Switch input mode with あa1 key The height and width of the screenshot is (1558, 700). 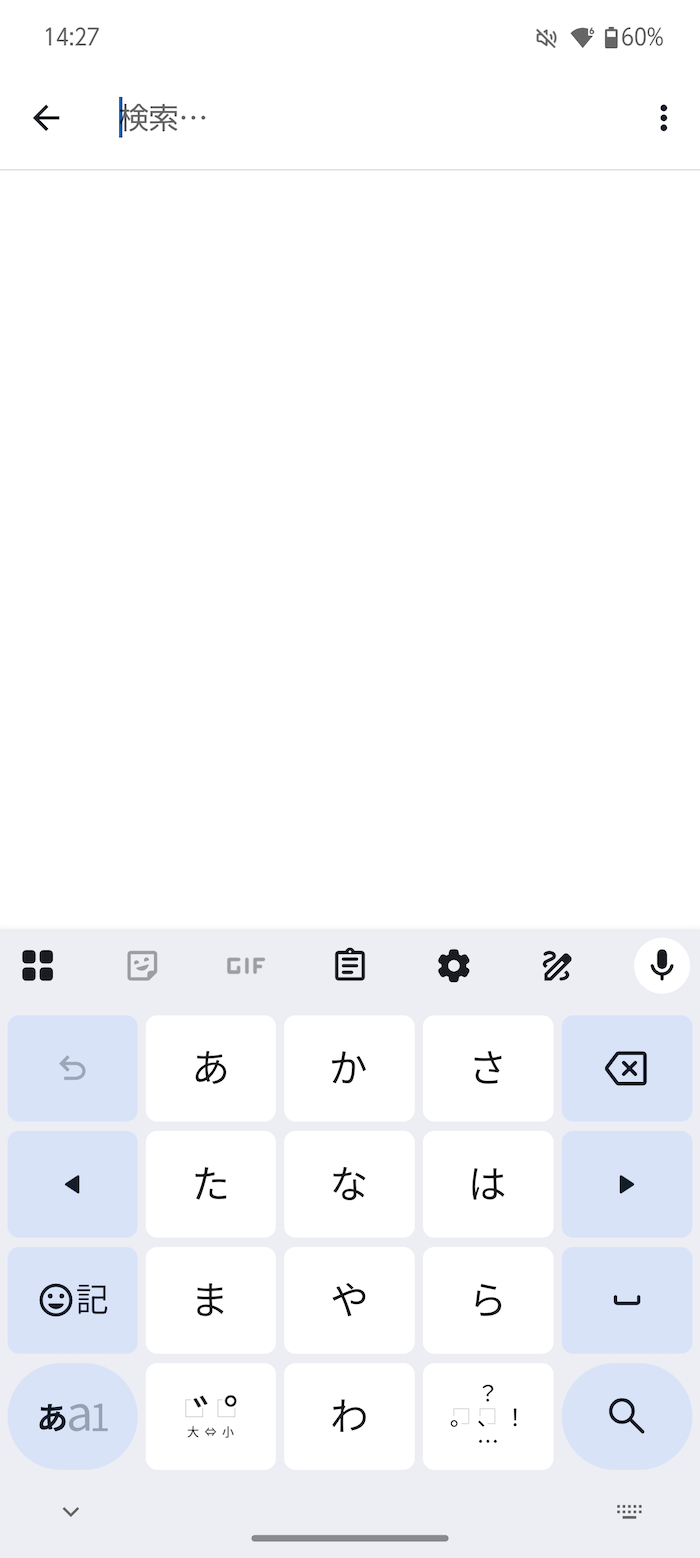(x=73, y=1416)
